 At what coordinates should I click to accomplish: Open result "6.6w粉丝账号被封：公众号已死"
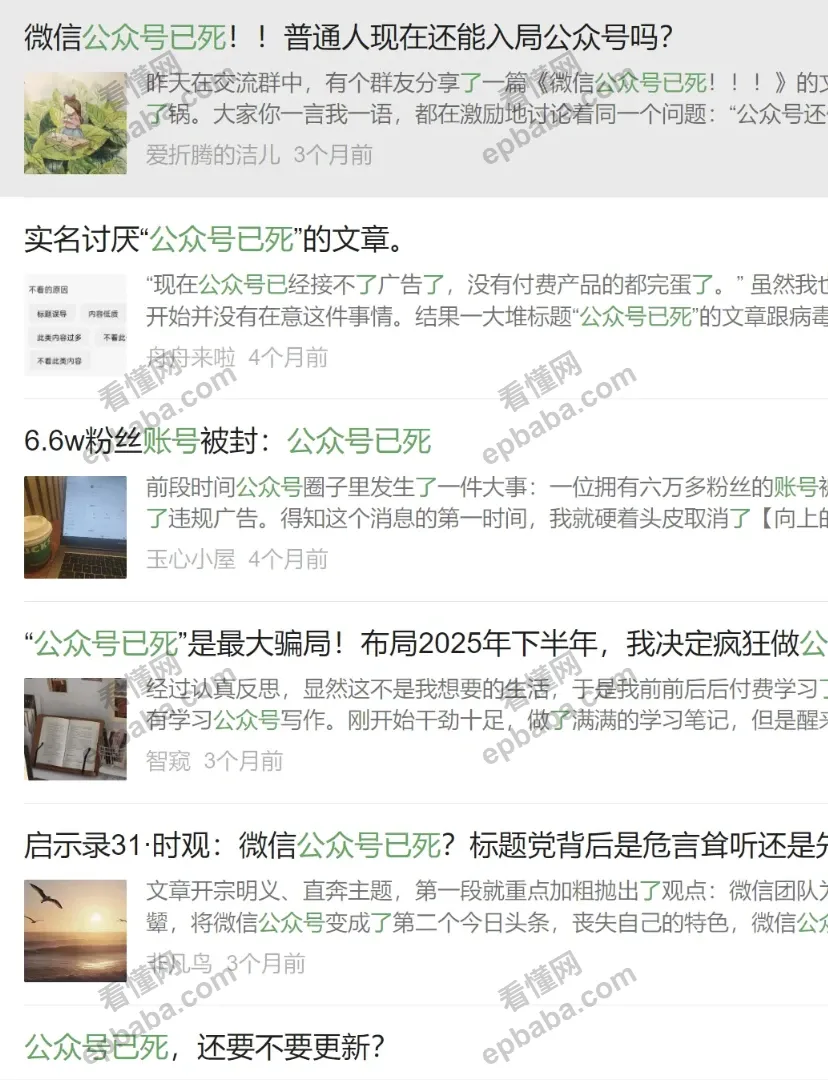pyautogui.click(x=228, y=441)
